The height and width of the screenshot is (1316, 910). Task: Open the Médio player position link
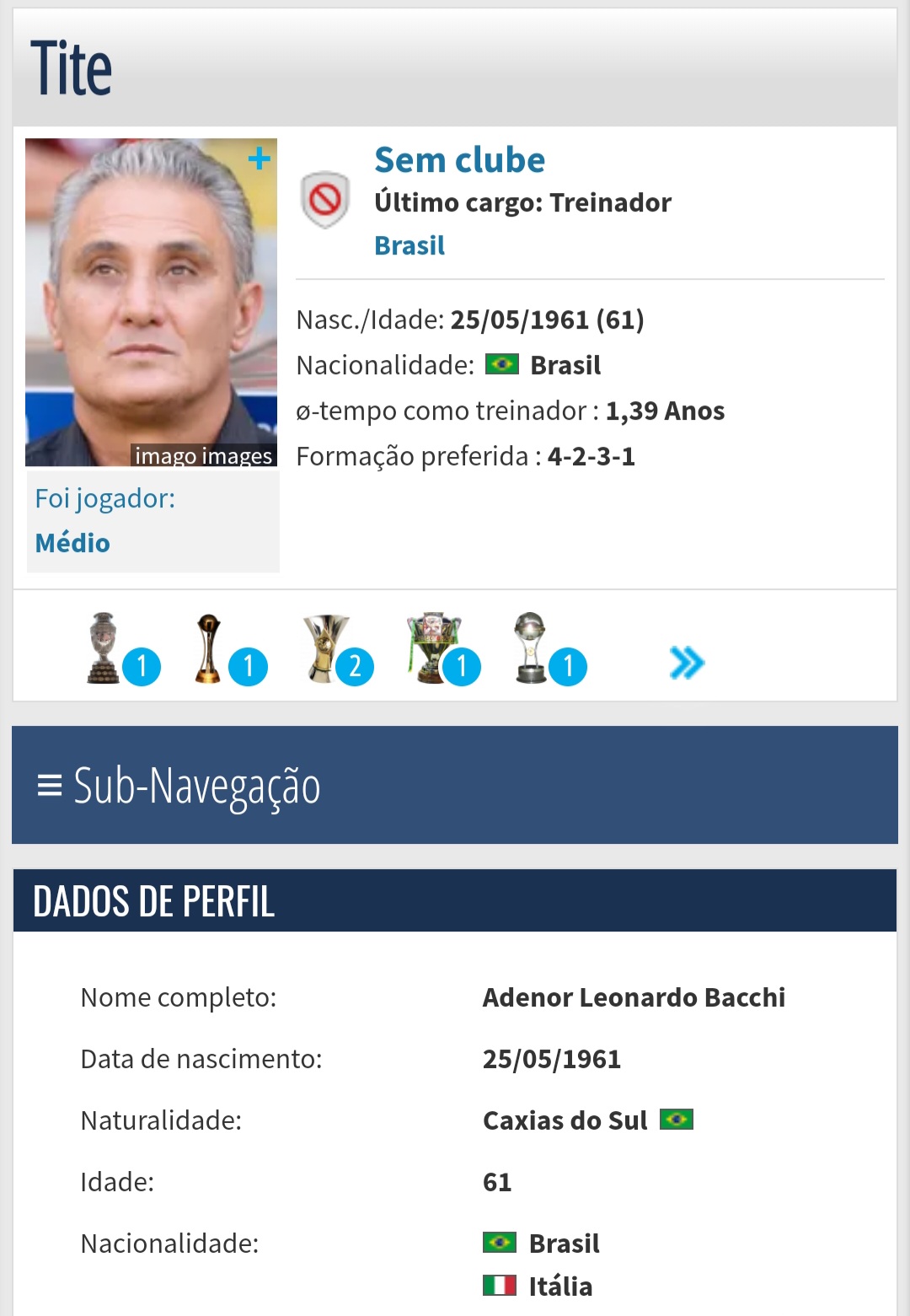[x=72, y=543]
